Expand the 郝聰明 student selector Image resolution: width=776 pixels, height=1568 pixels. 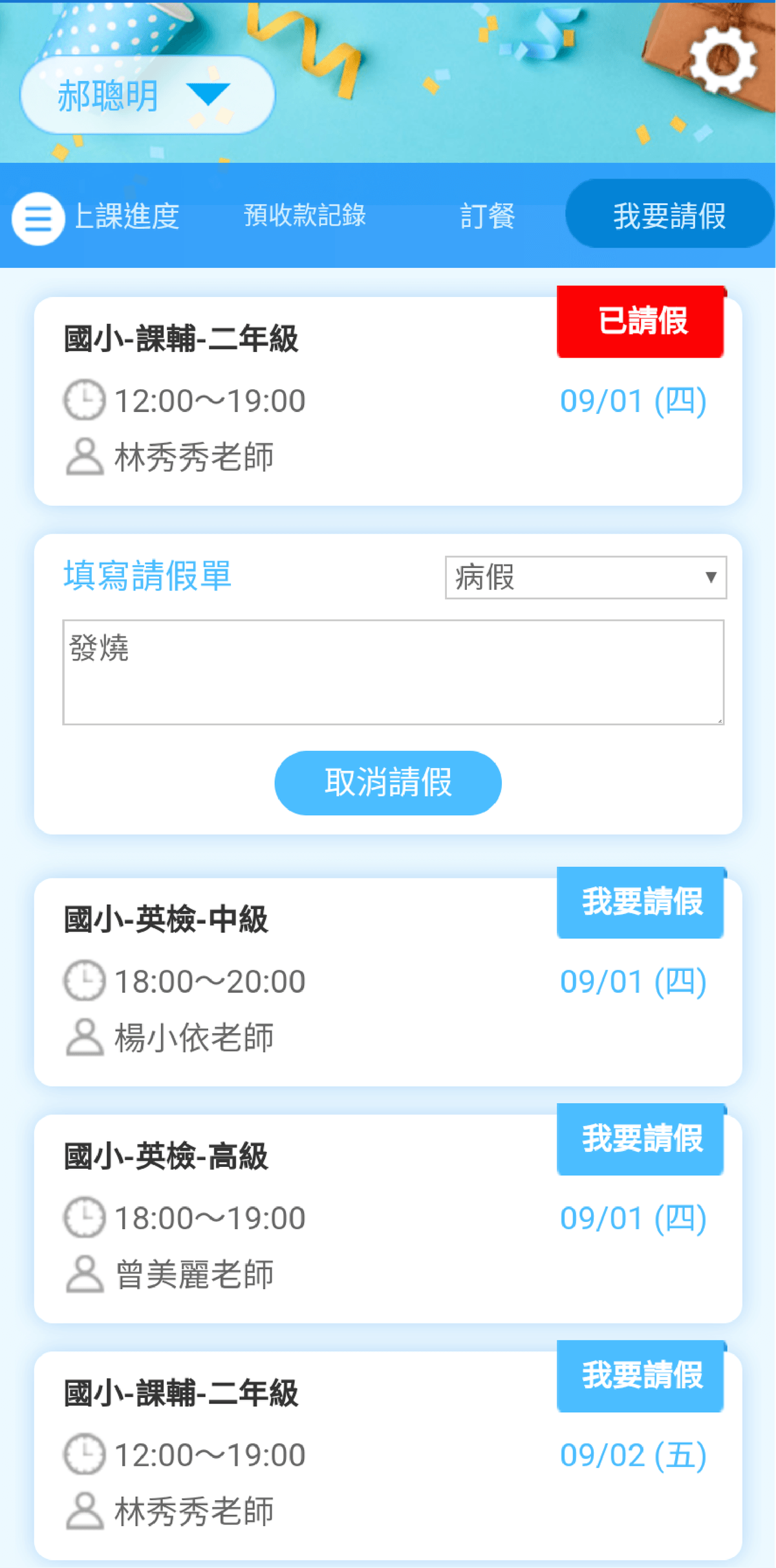[147, 96]
